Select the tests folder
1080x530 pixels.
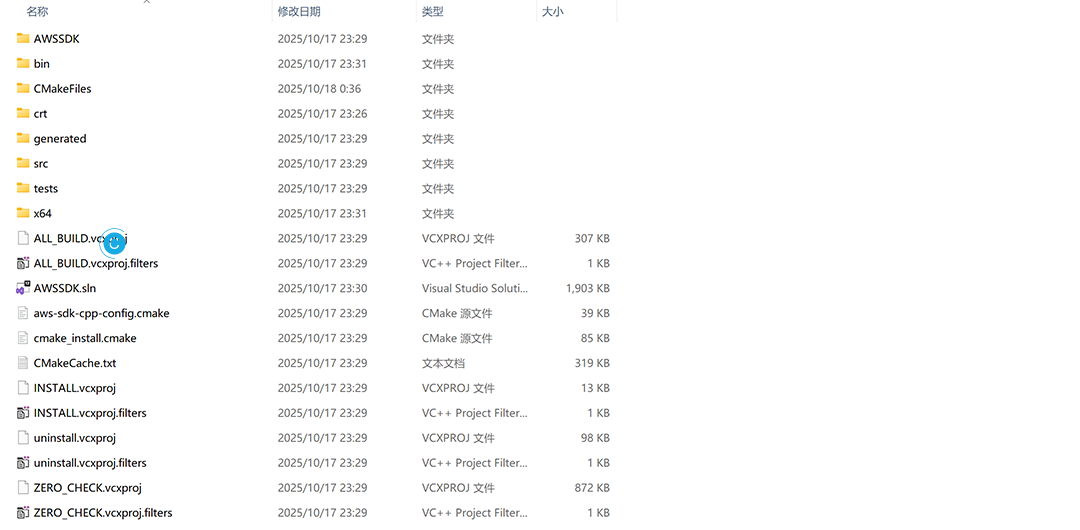tap(45, 189)
